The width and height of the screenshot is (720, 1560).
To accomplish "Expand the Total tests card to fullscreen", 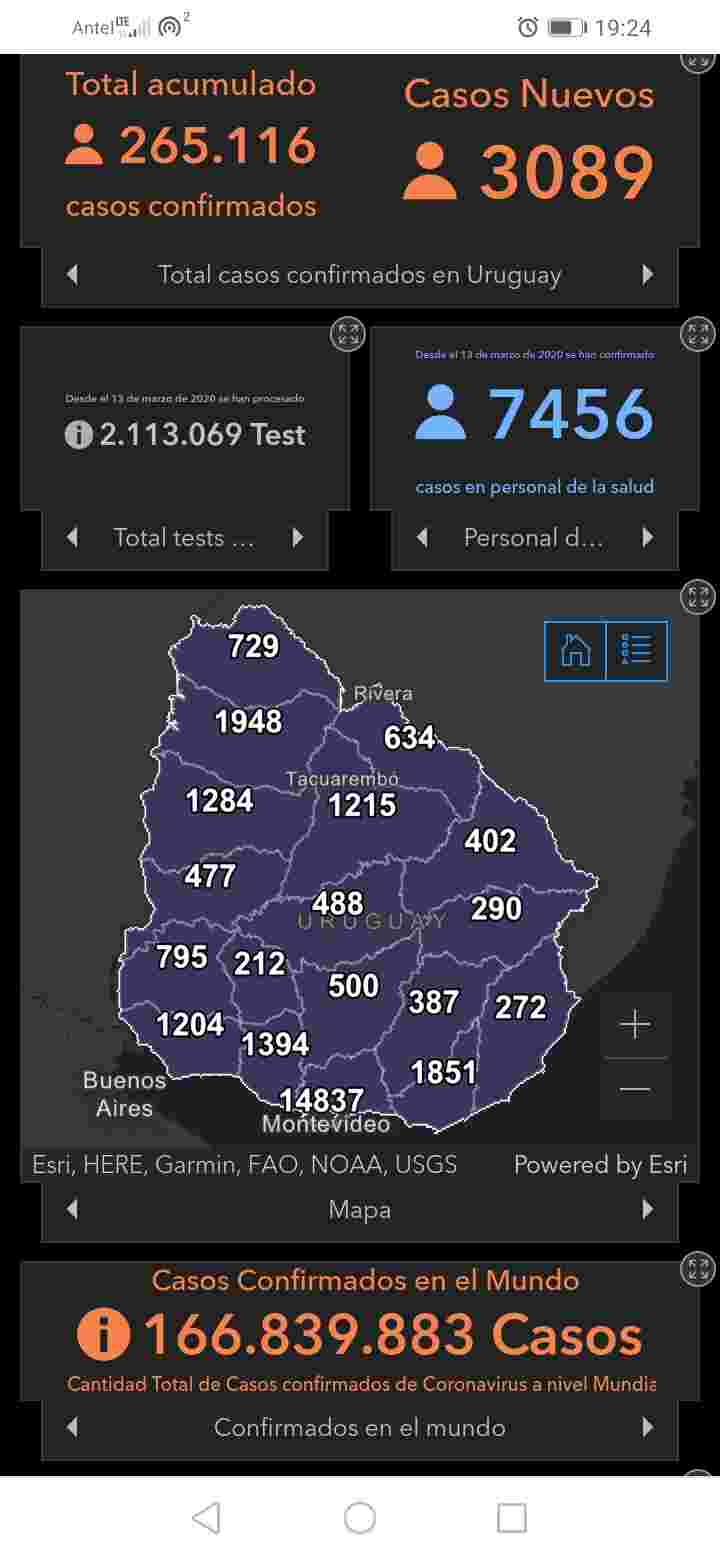I will click(348, 334).
